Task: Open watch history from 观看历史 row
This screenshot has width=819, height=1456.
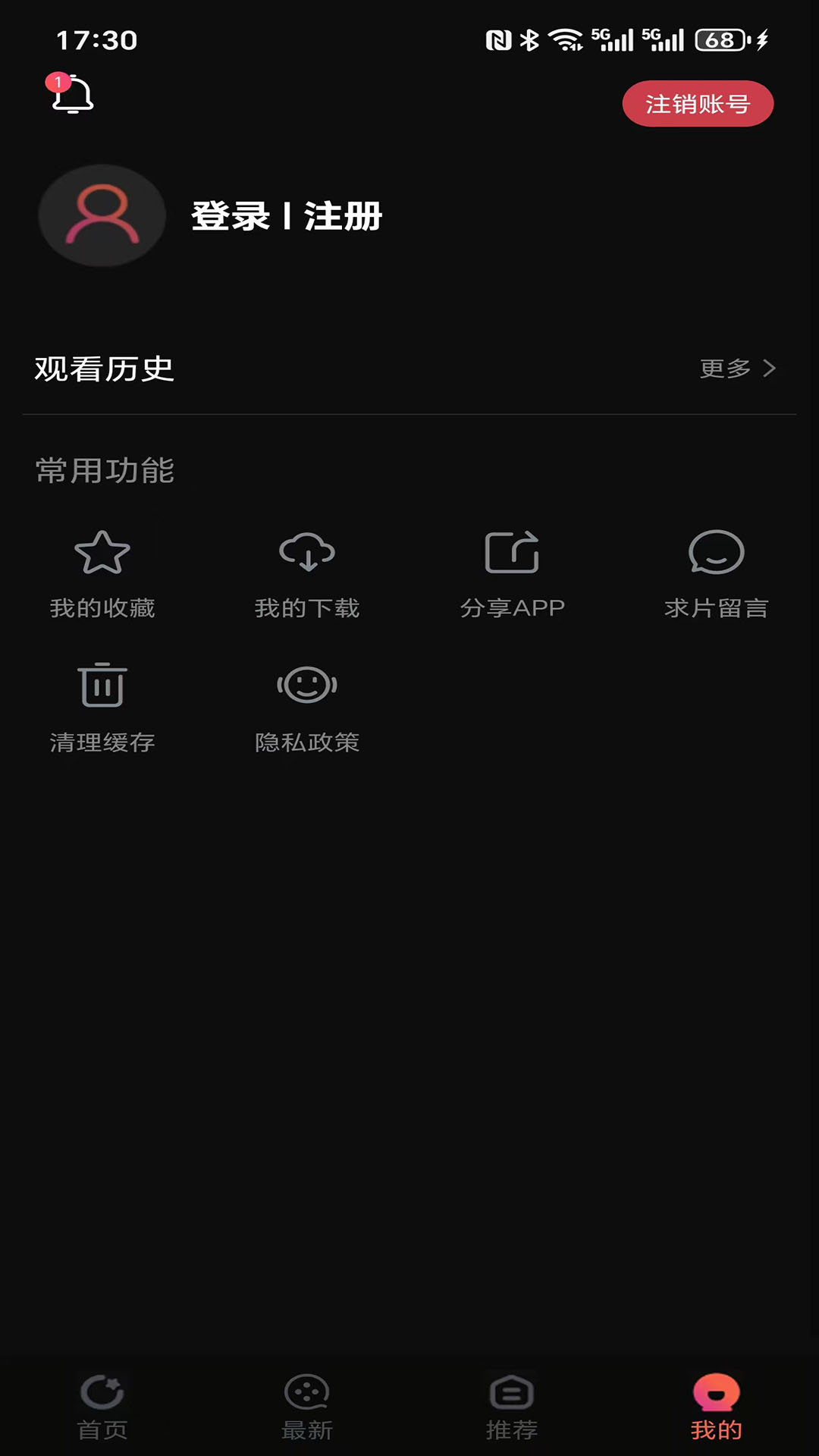Action: point(102,369)
